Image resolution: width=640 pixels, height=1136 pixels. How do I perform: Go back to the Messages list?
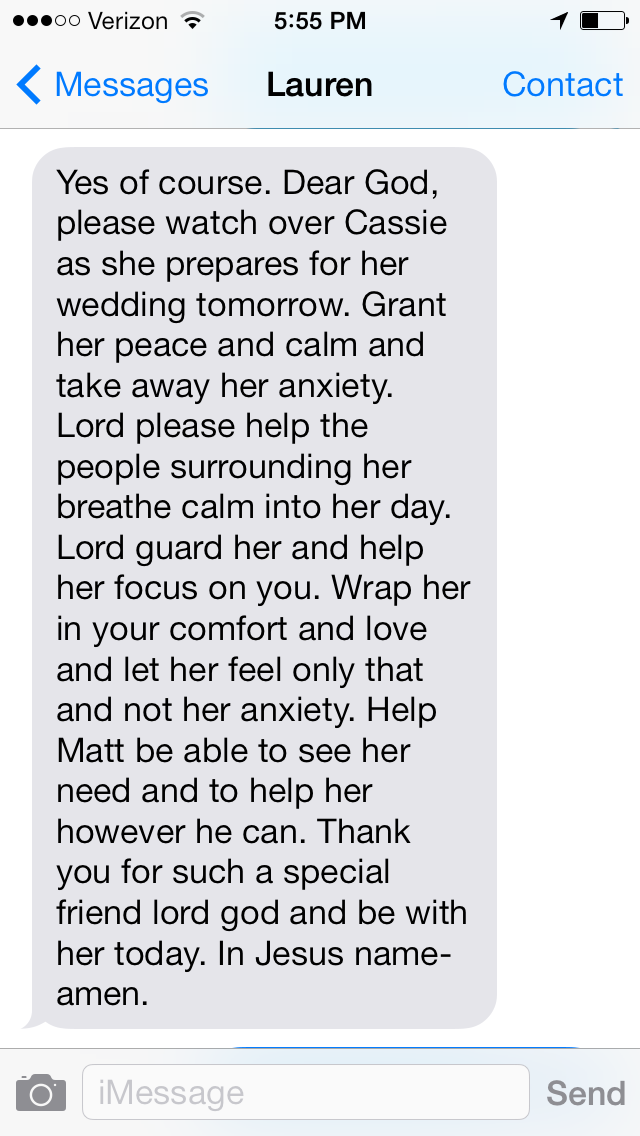112,85
